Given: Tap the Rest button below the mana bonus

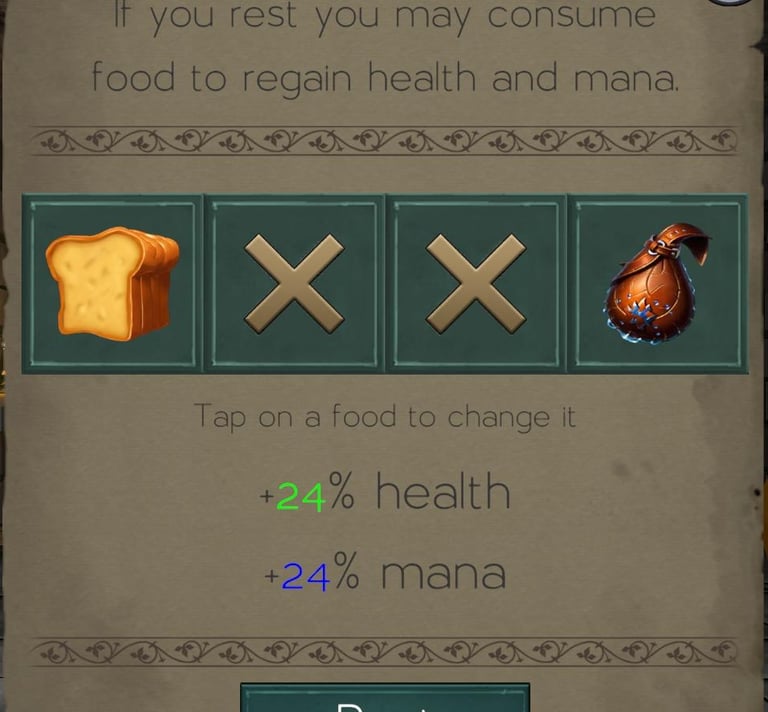Looking at the screenshot, I should (385, 700).
